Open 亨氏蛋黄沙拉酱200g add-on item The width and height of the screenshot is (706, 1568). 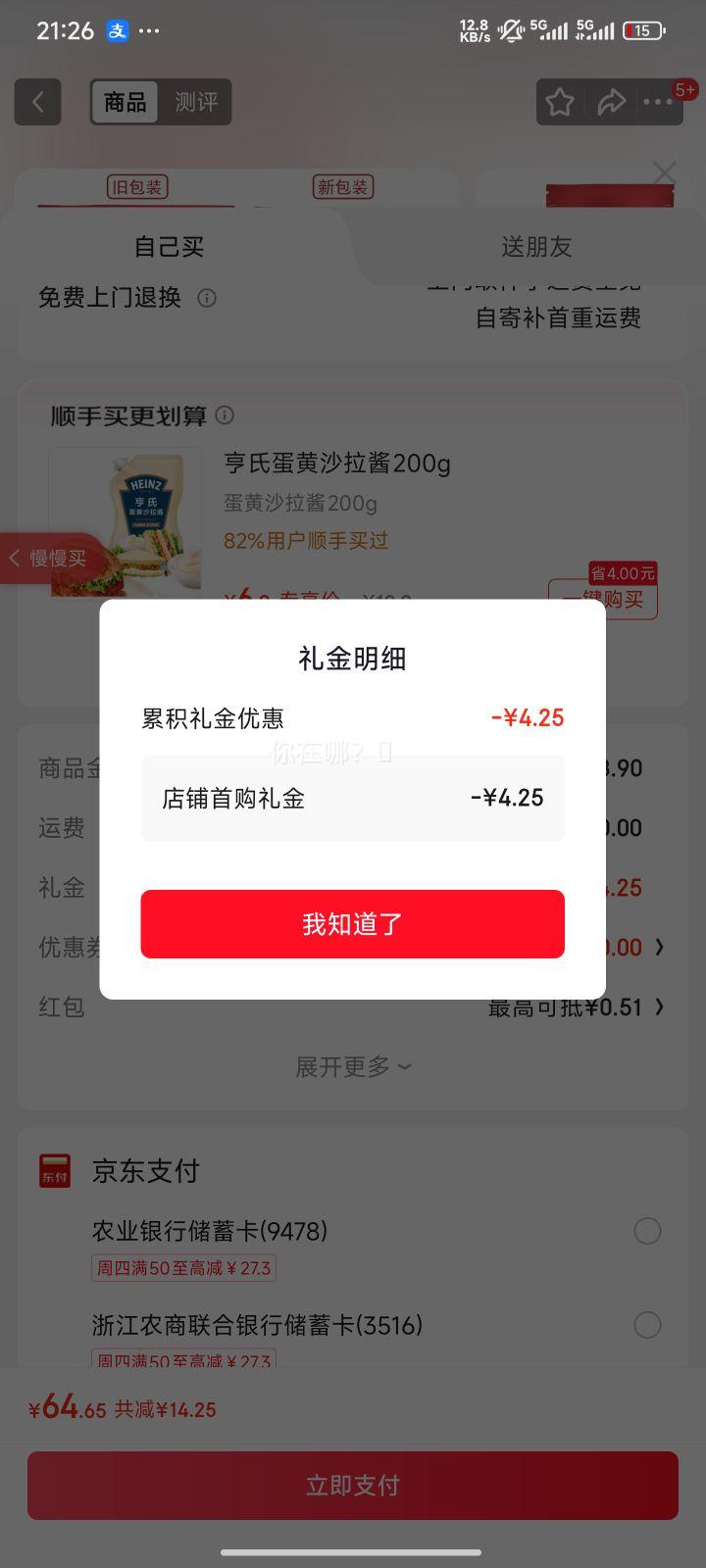(x=336, y=463)
